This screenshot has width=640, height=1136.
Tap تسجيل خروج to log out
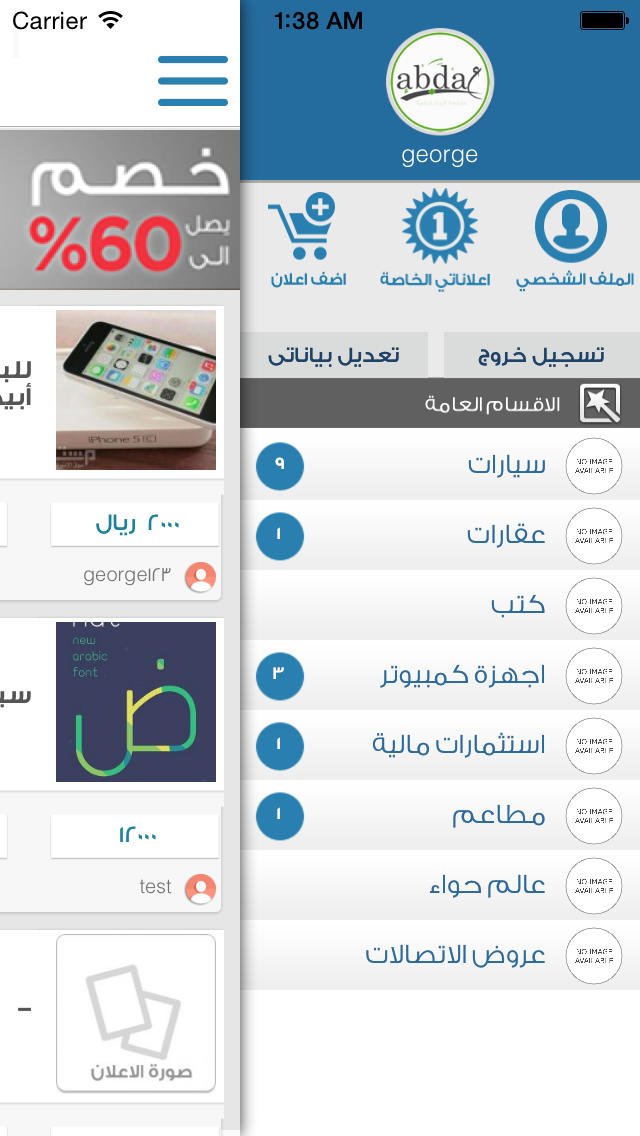tap(541, 355)
